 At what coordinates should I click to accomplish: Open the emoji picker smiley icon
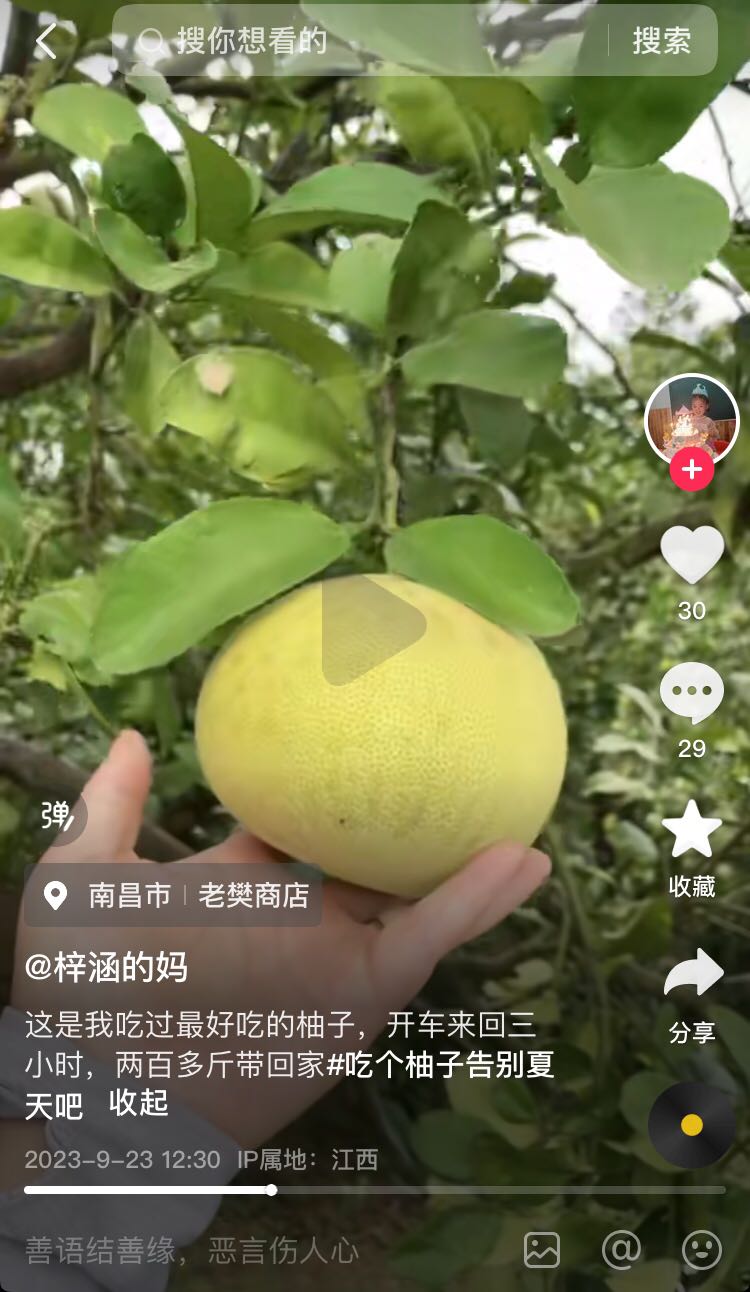(702, 1250)
